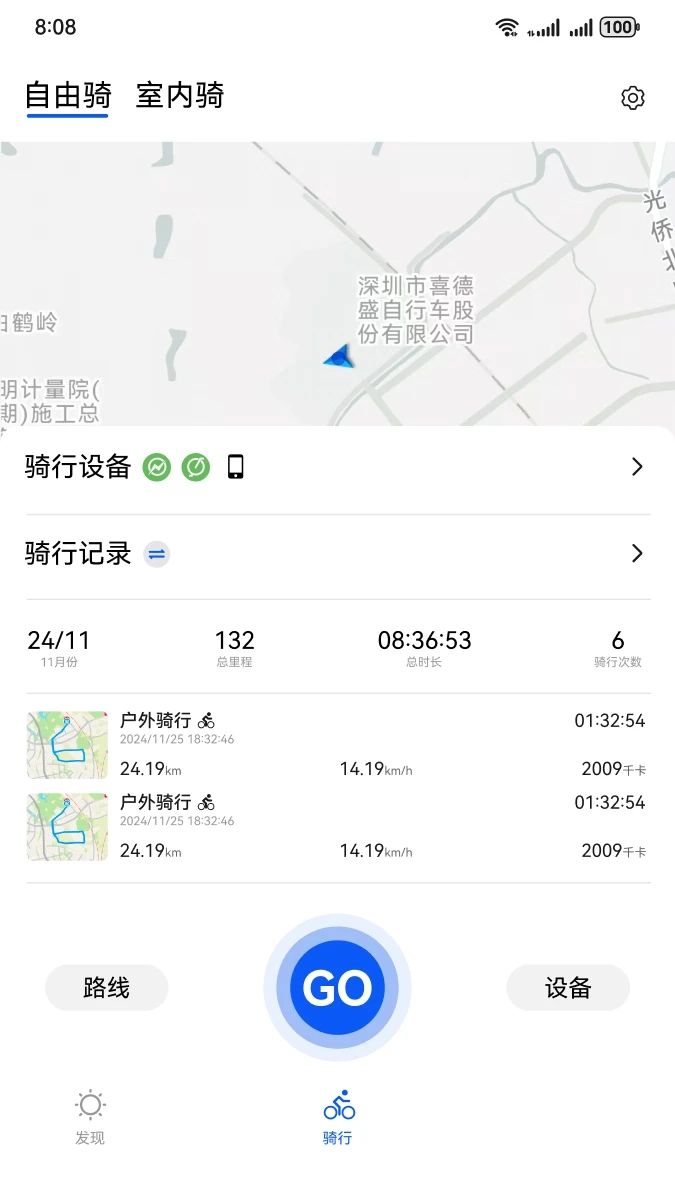
Task: Switch to the 发现 tab
Action: (90, 1117)
